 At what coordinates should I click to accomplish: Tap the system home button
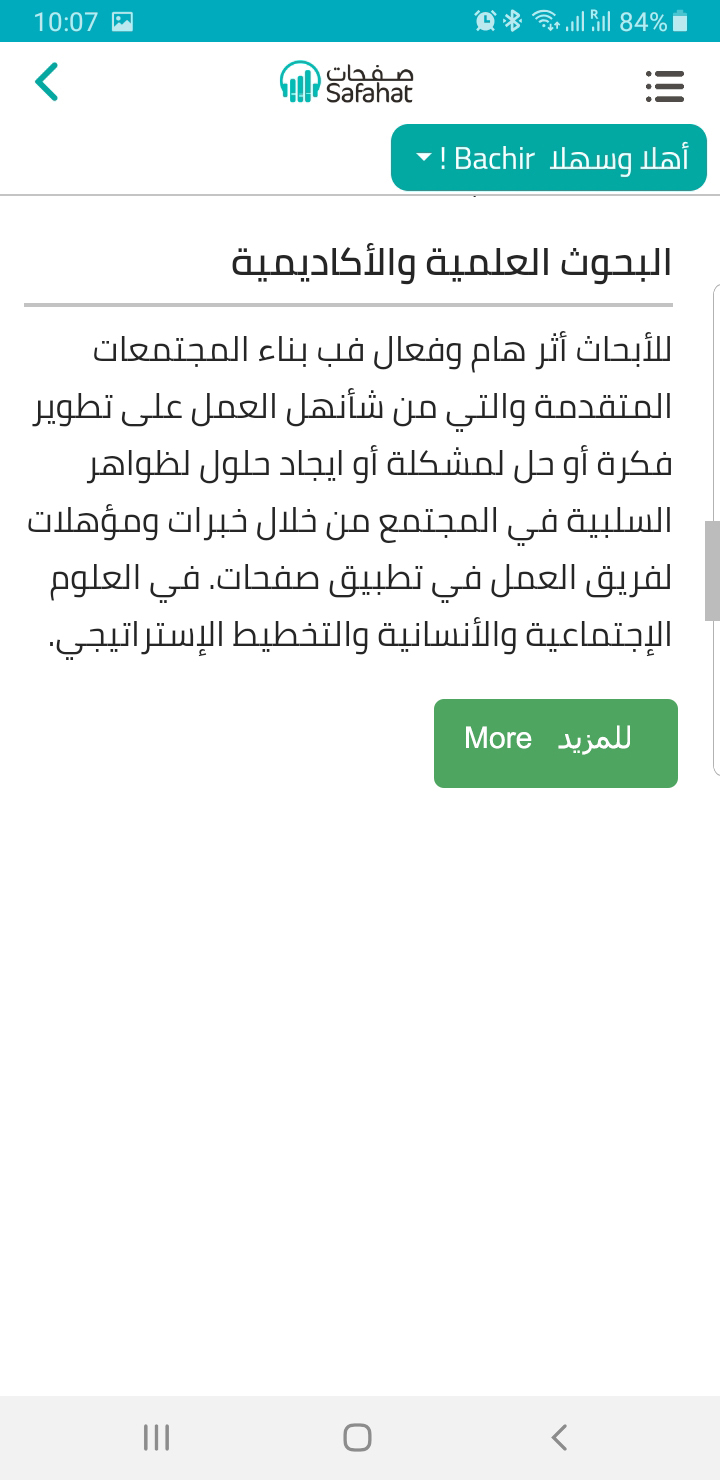coord(357,1438)
